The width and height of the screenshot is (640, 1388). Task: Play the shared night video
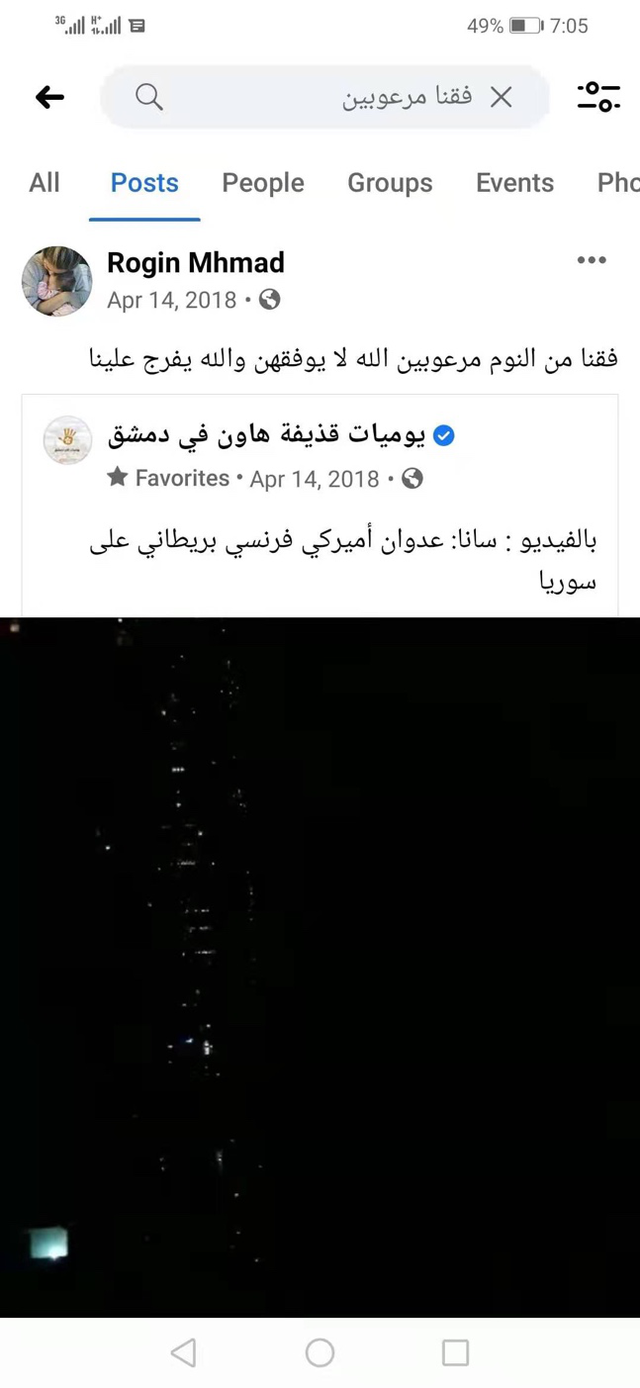320,965
